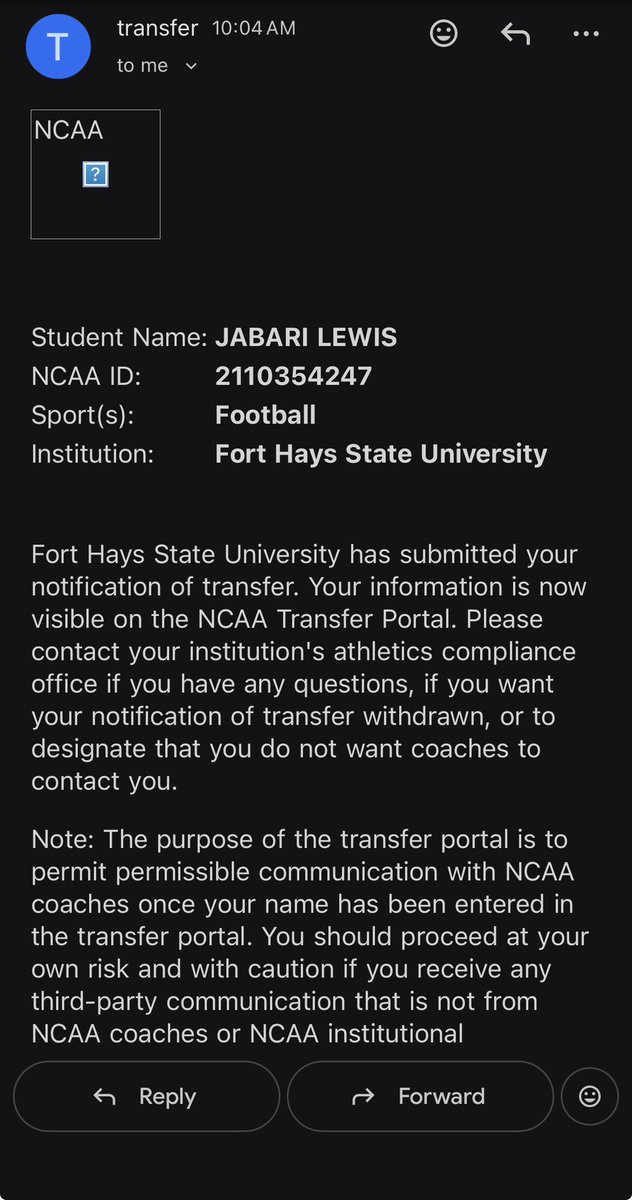Open the three-dot overflow menu
The width and height of the screenshot is (632, 1200).
point(585,34)
